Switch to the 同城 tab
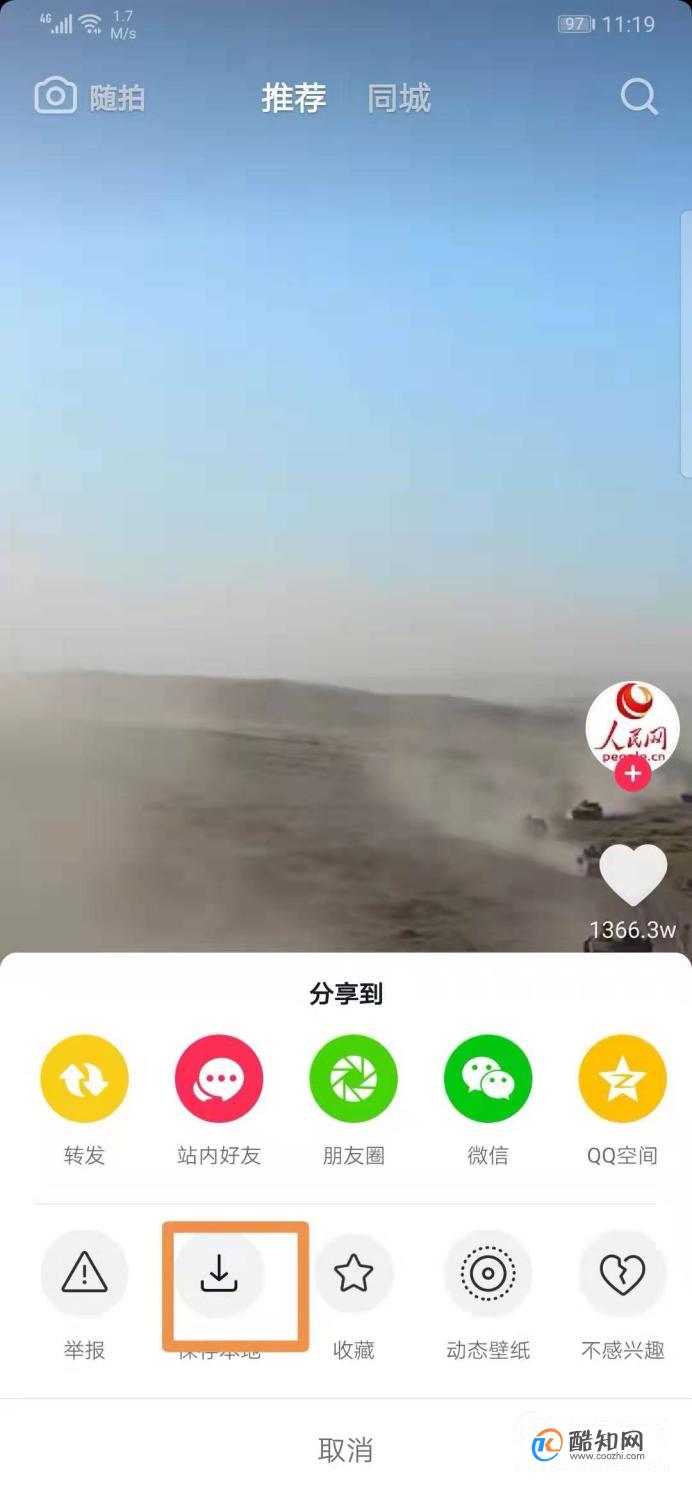This screenshot has height=1499, width=692. [399, 98]
